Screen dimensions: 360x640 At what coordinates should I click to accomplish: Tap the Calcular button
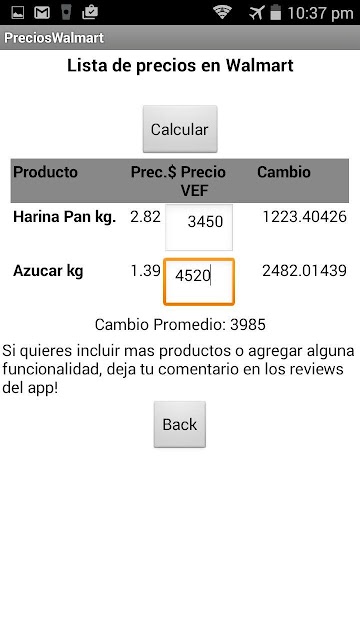click(180, 129)
